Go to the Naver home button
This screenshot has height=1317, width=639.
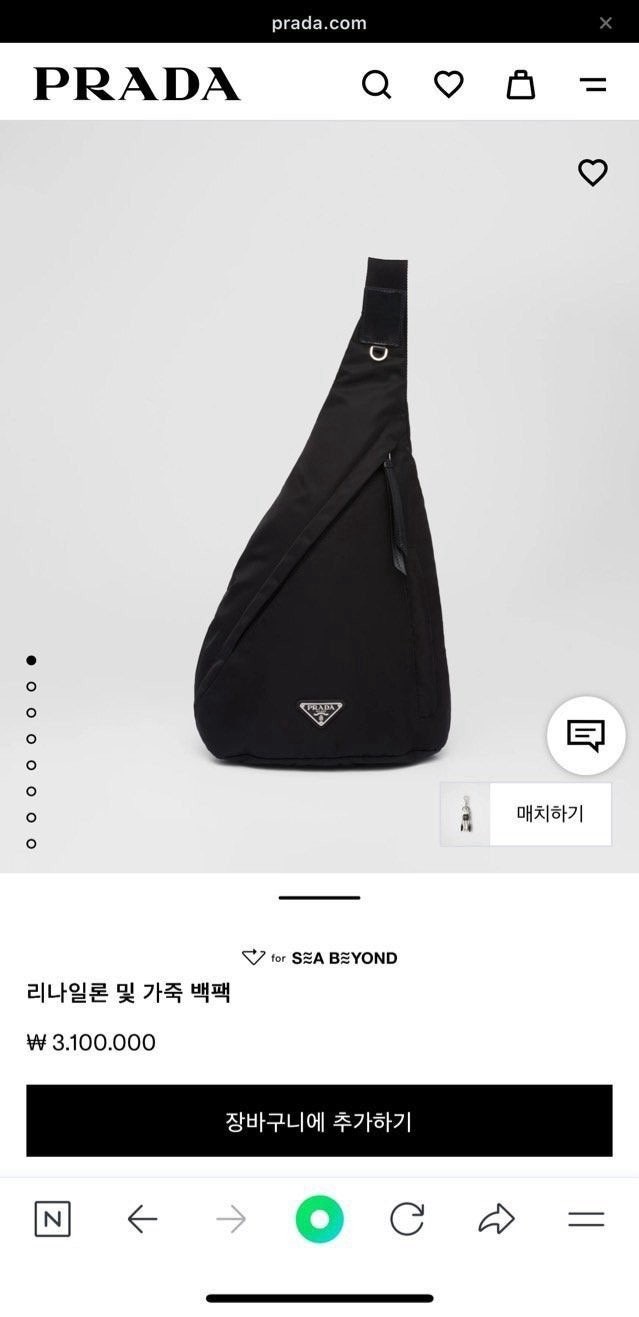53,1219
